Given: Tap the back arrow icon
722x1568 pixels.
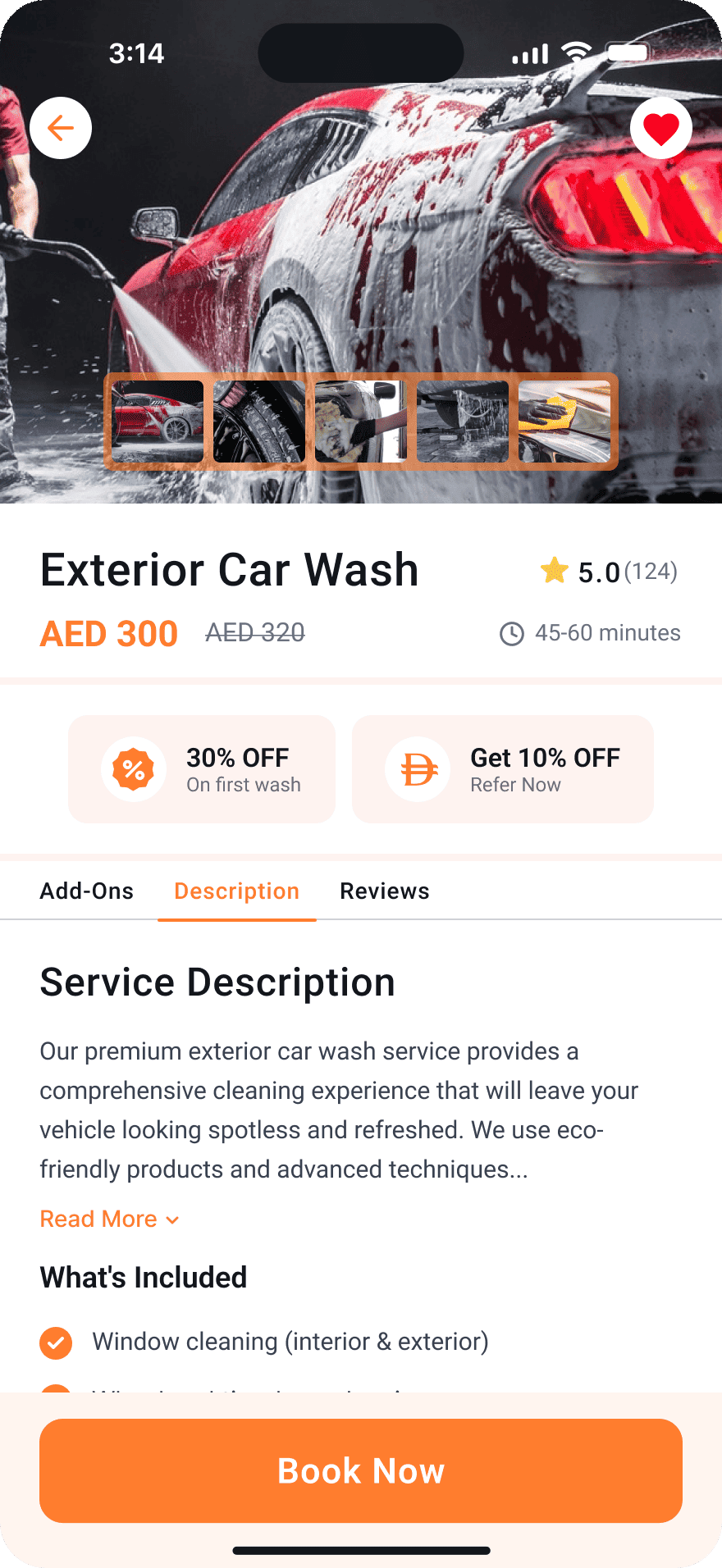Looking at the screenshot, I should tap(60, 128).
